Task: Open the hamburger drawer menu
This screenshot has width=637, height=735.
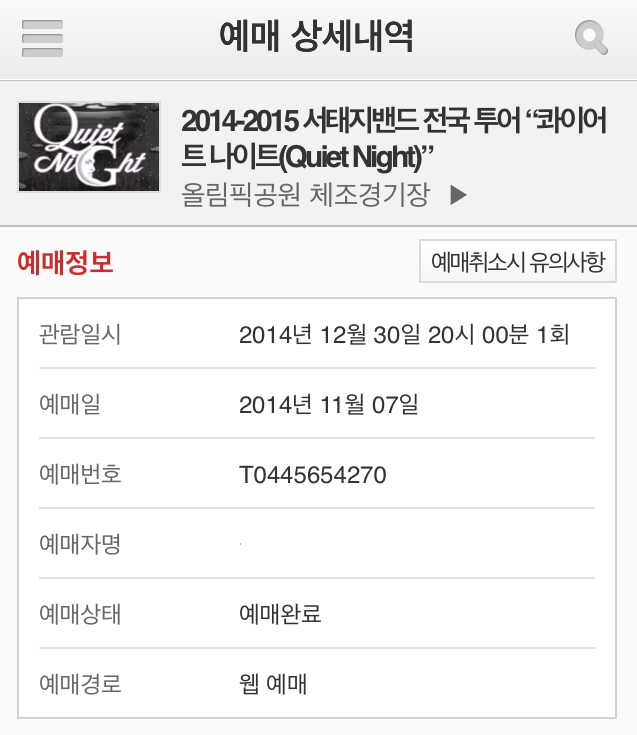Action: coord(42,39)
